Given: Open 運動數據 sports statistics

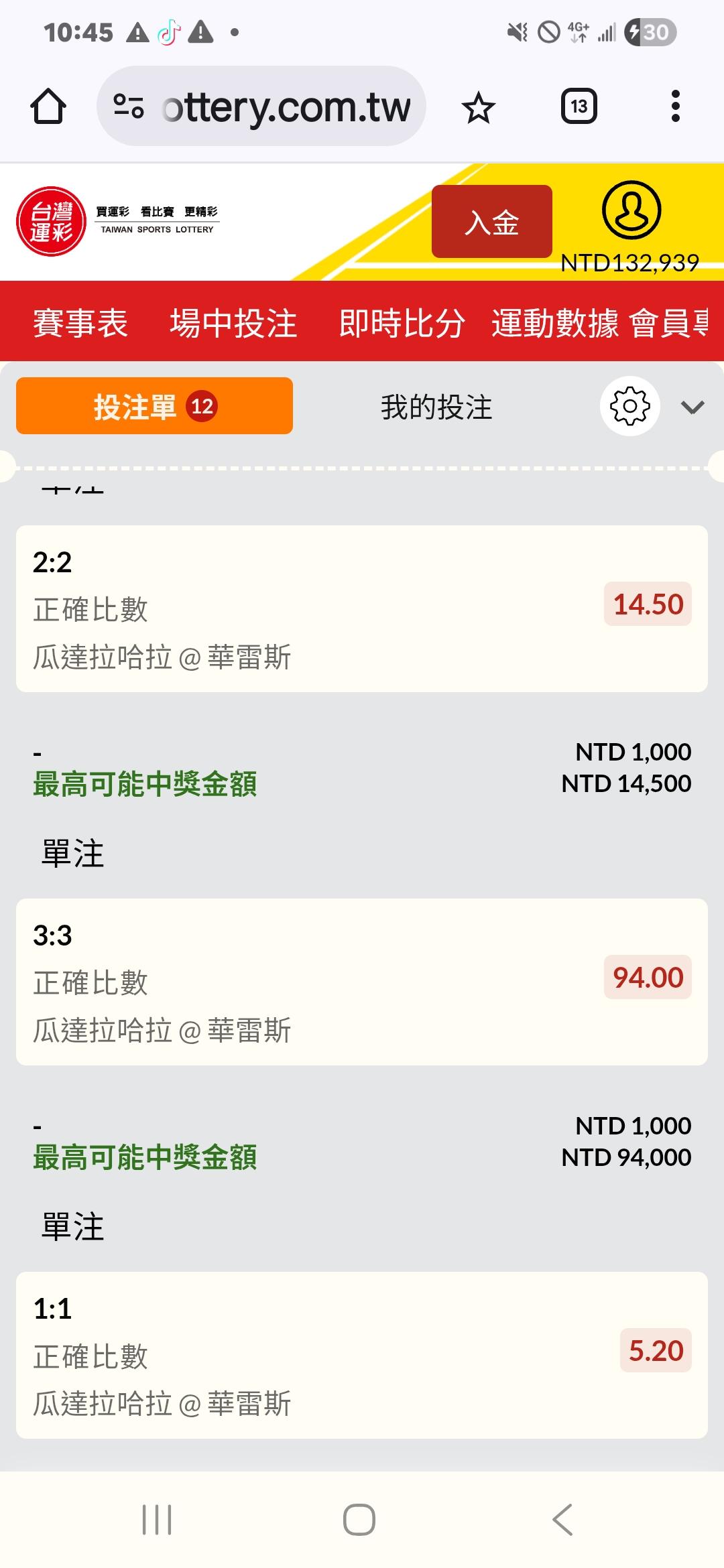Looking at the screenshot, I should coord(554,323).
